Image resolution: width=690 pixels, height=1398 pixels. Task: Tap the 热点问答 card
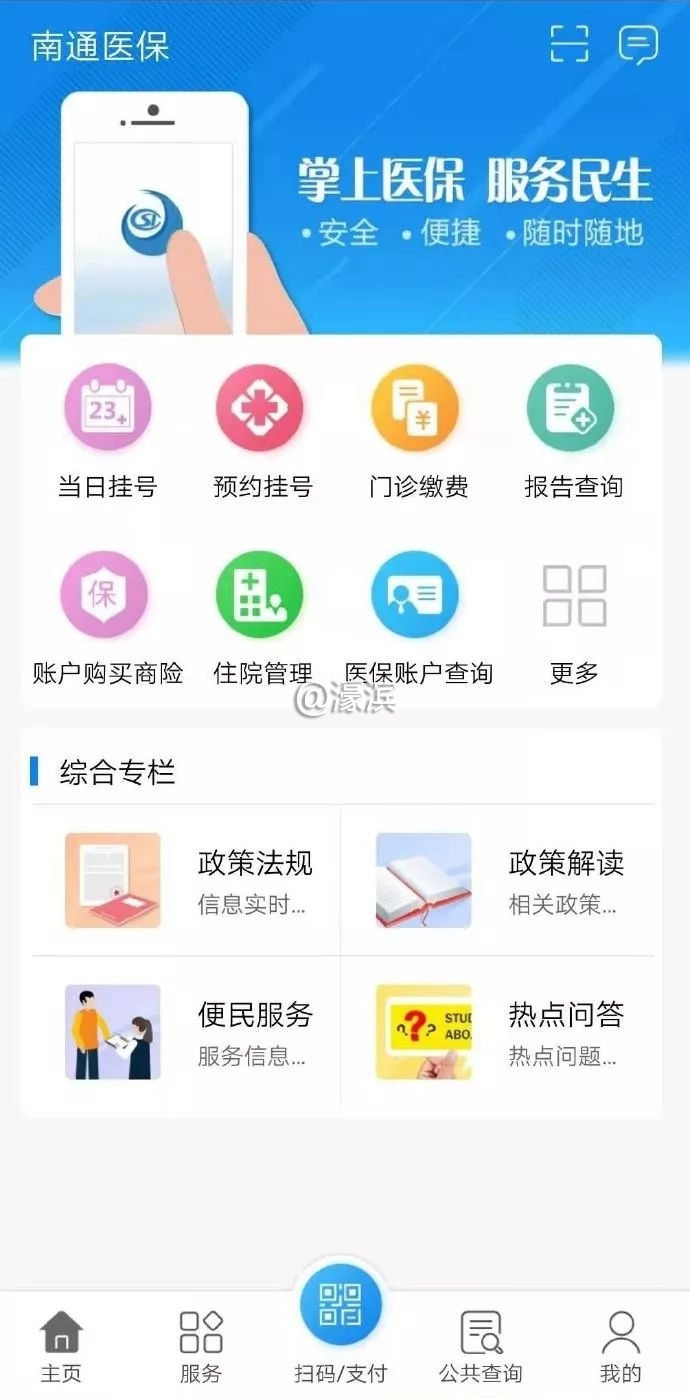tap(498, 1031)
